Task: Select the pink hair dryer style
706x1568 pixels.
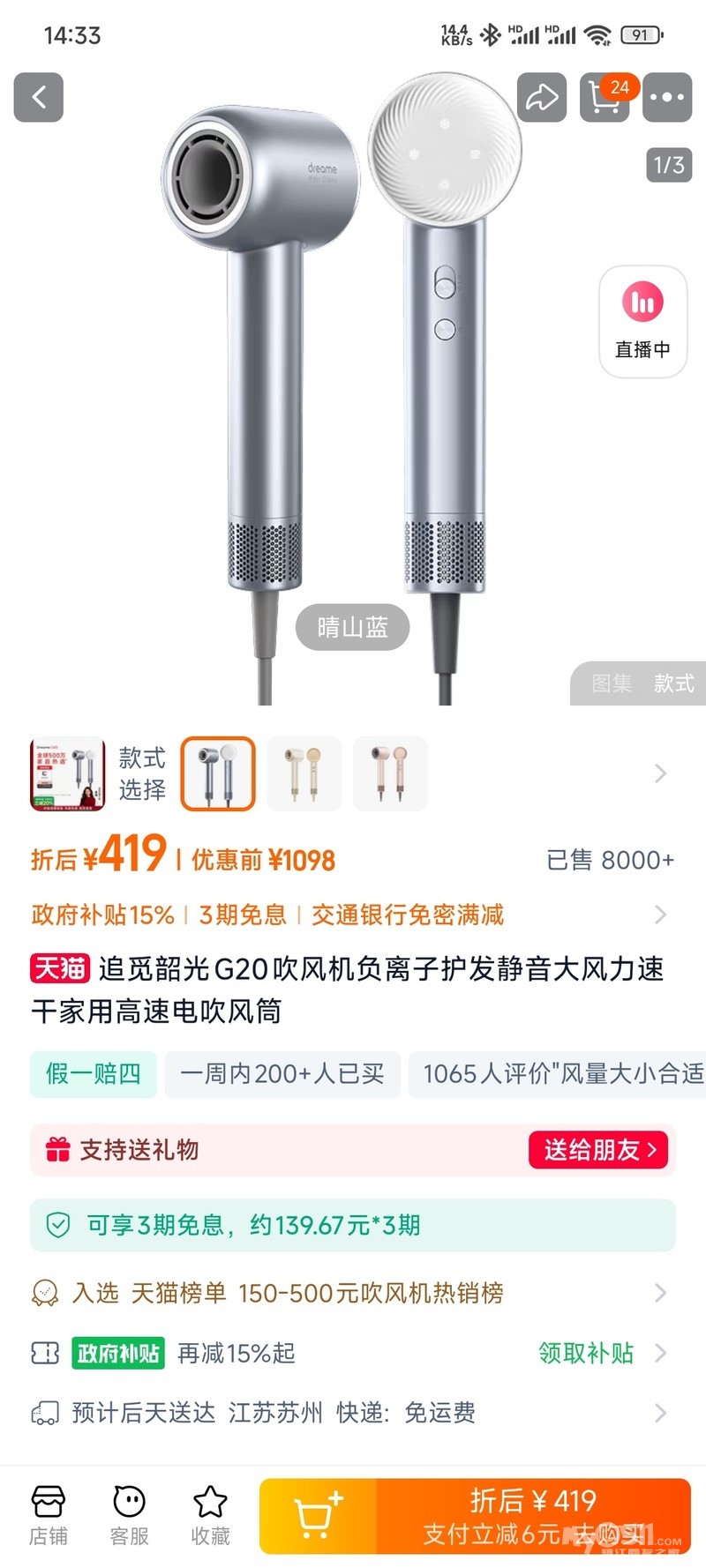Action: (x=390, y=773)
